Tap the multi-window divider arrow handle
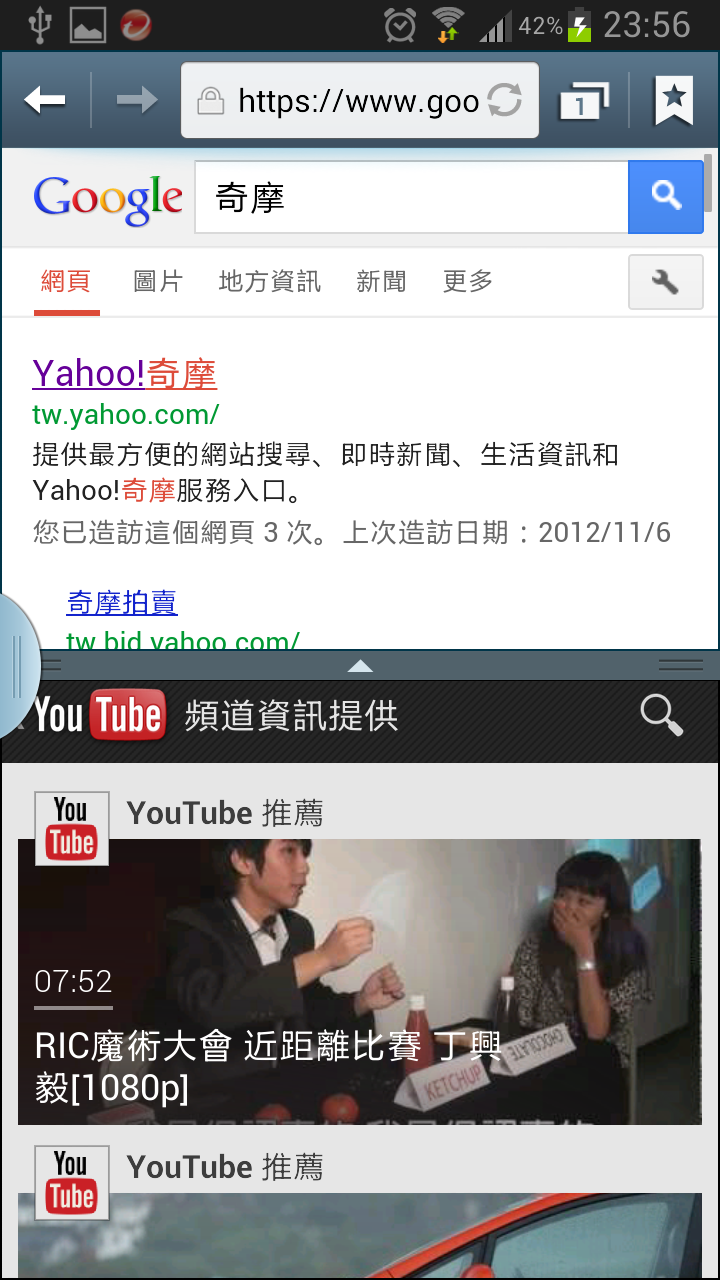Viewport: 720px width, 1280px height. pyautogui.click(x=360, y=665)
